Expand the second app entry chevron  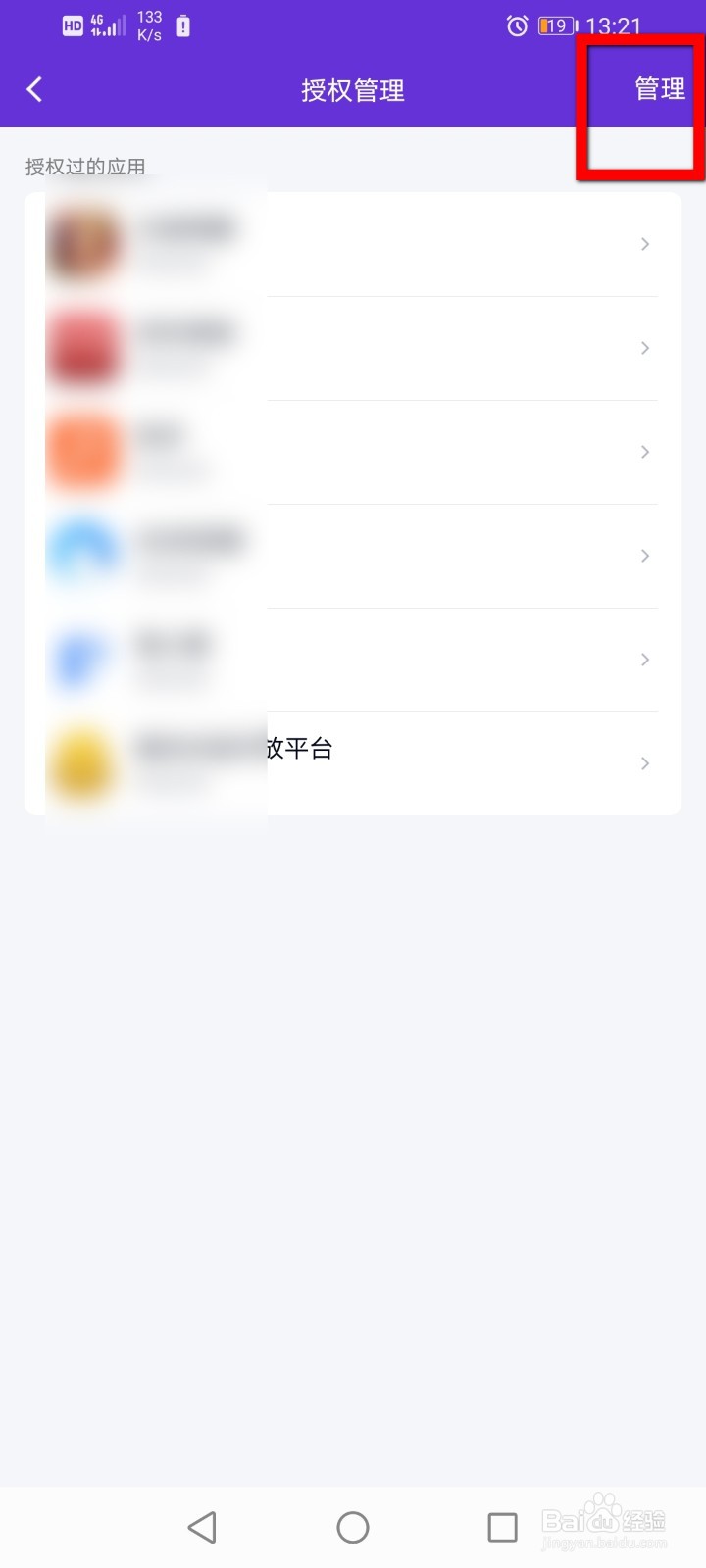644,348
